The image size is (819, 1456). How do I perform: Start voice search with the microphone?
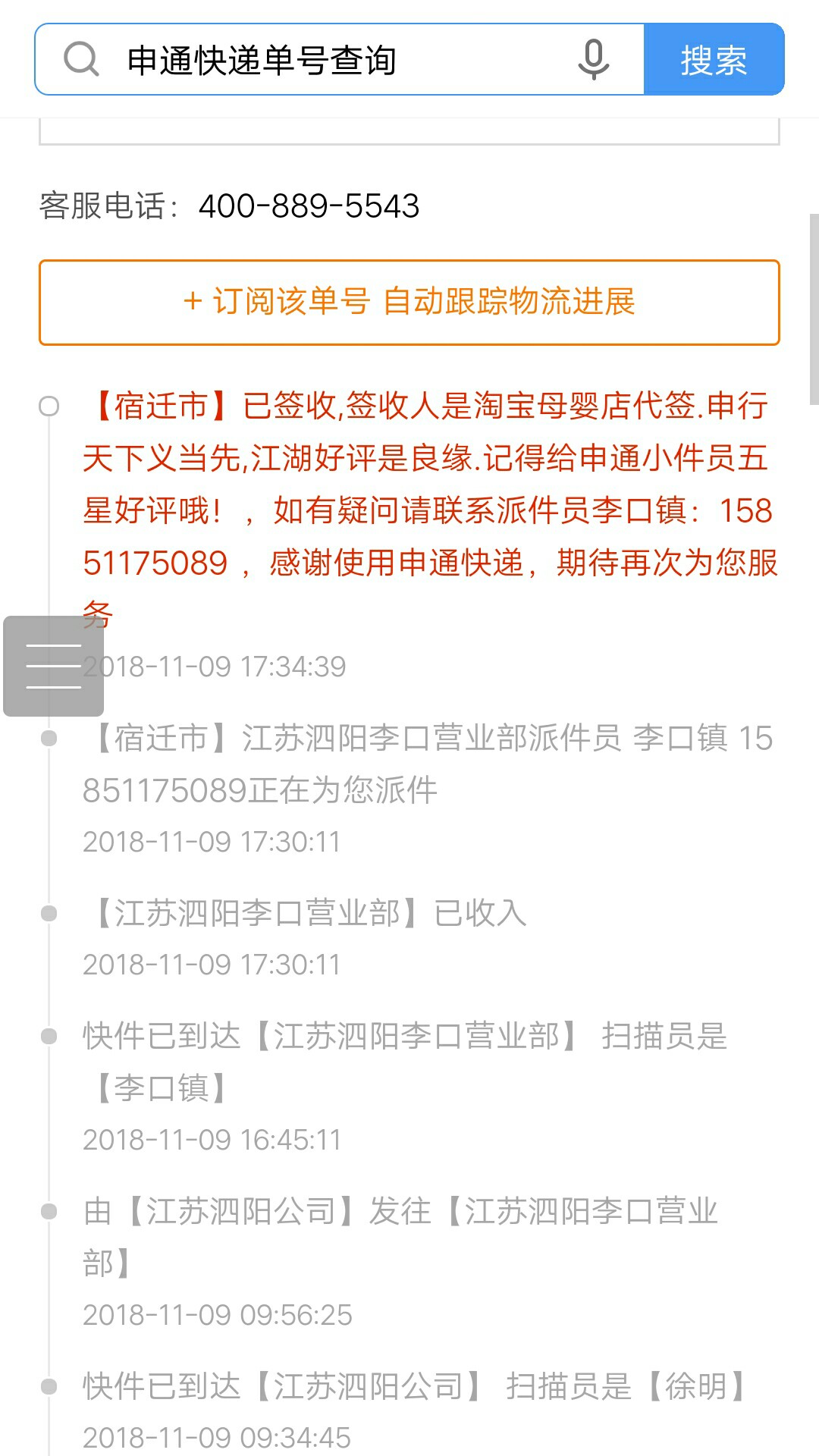click(593, 59)
